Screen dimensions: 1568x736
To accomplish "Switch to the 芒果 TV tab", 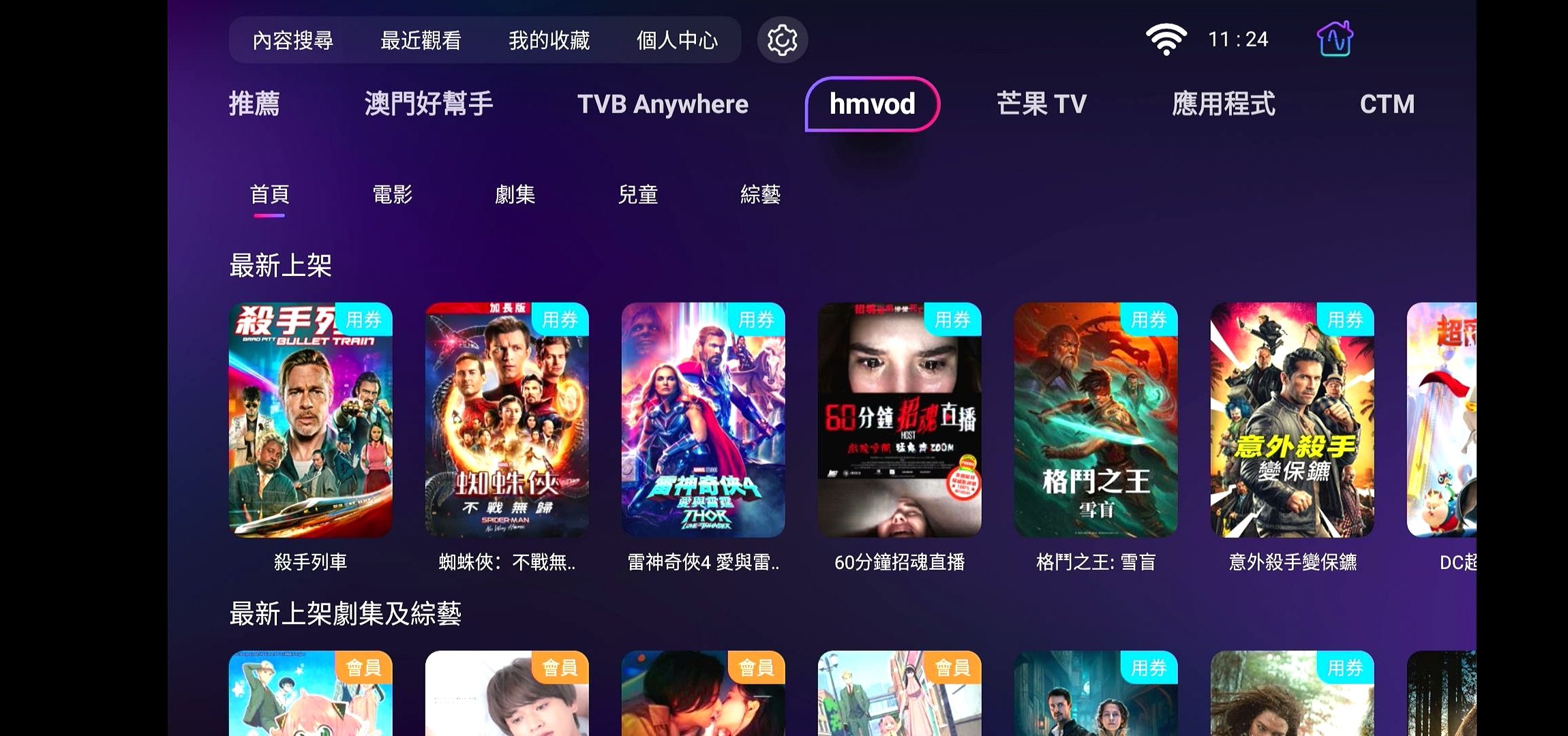I will point(1041,104).
